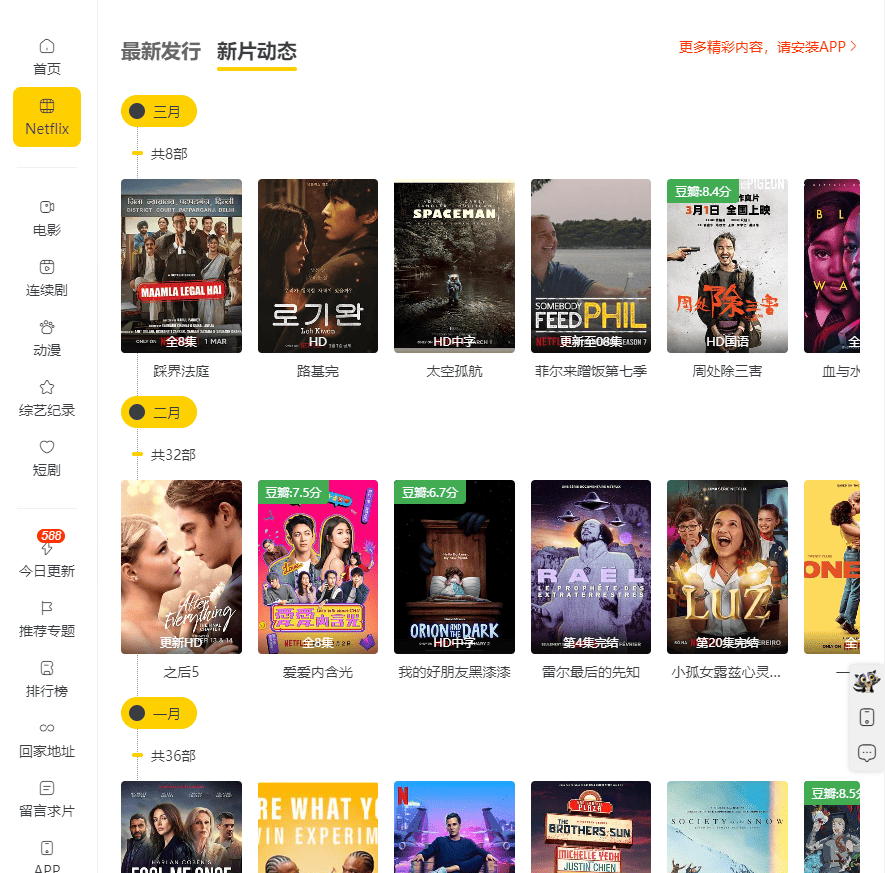
Task: Tap the 请安装APP link at top right
Action: tap(767, 47)
